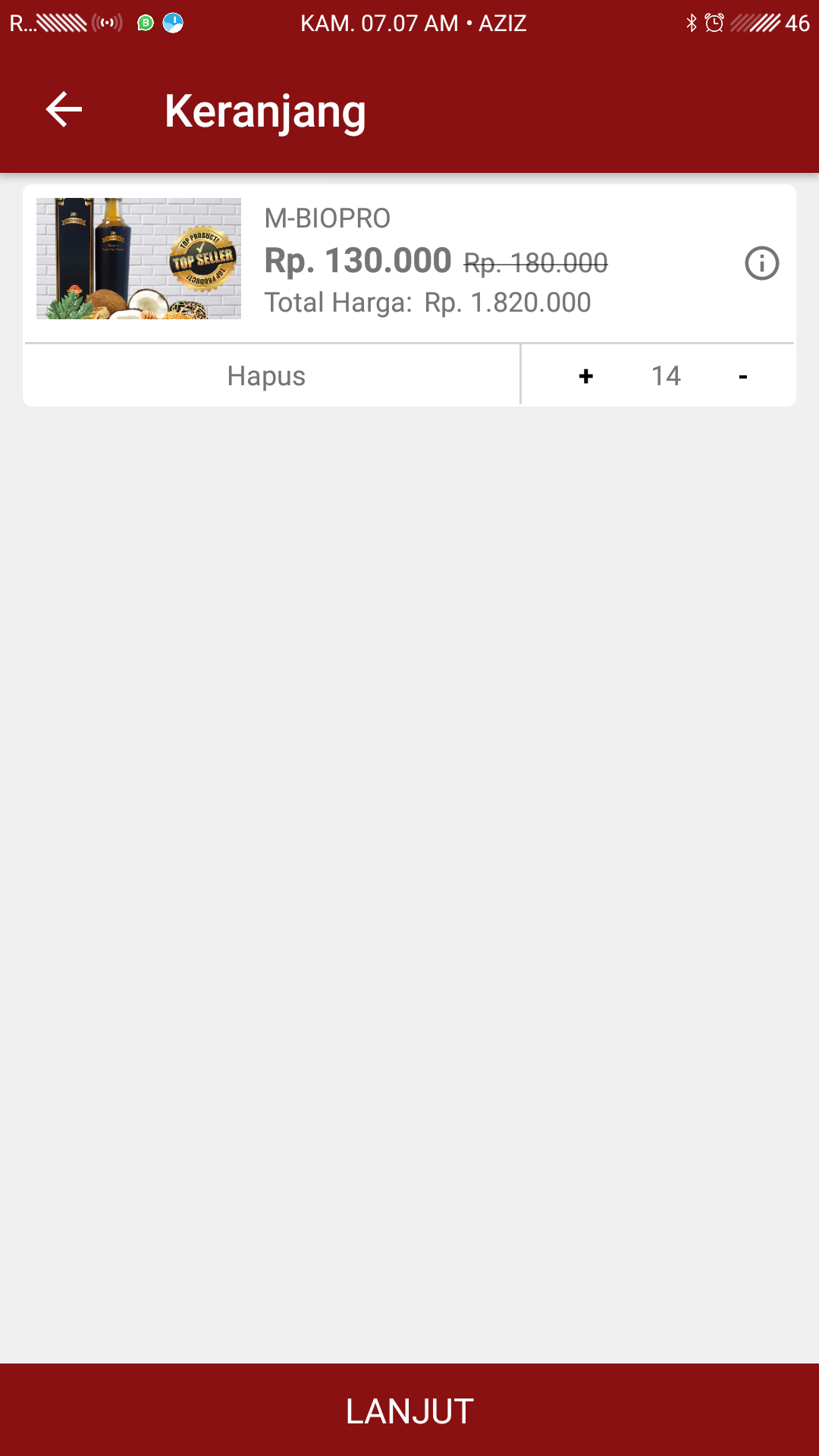Image resolution: width=819 pixels, height=1456 pixels.
Task: Open M-BIOPRO info icon
Action: tap(761, 264)
